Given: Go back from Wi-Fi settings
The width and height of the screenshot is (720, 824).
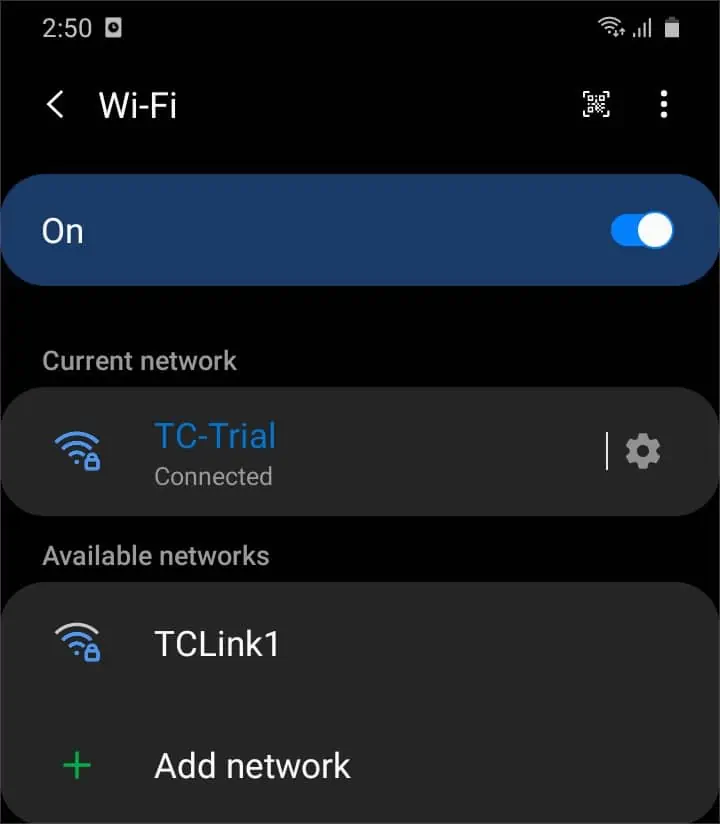Looking at the screenshot, I should [56, 104].
